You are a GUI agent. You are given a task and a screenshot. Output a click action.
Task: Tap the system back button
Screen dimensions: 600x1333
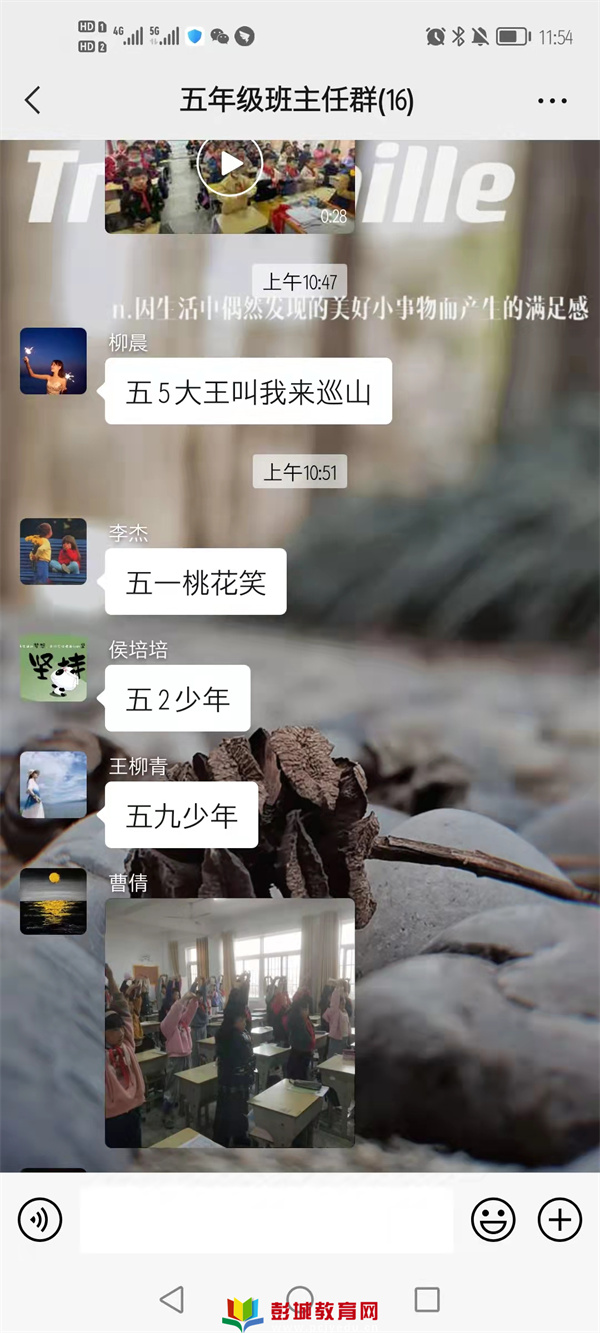coord(172,1299)
